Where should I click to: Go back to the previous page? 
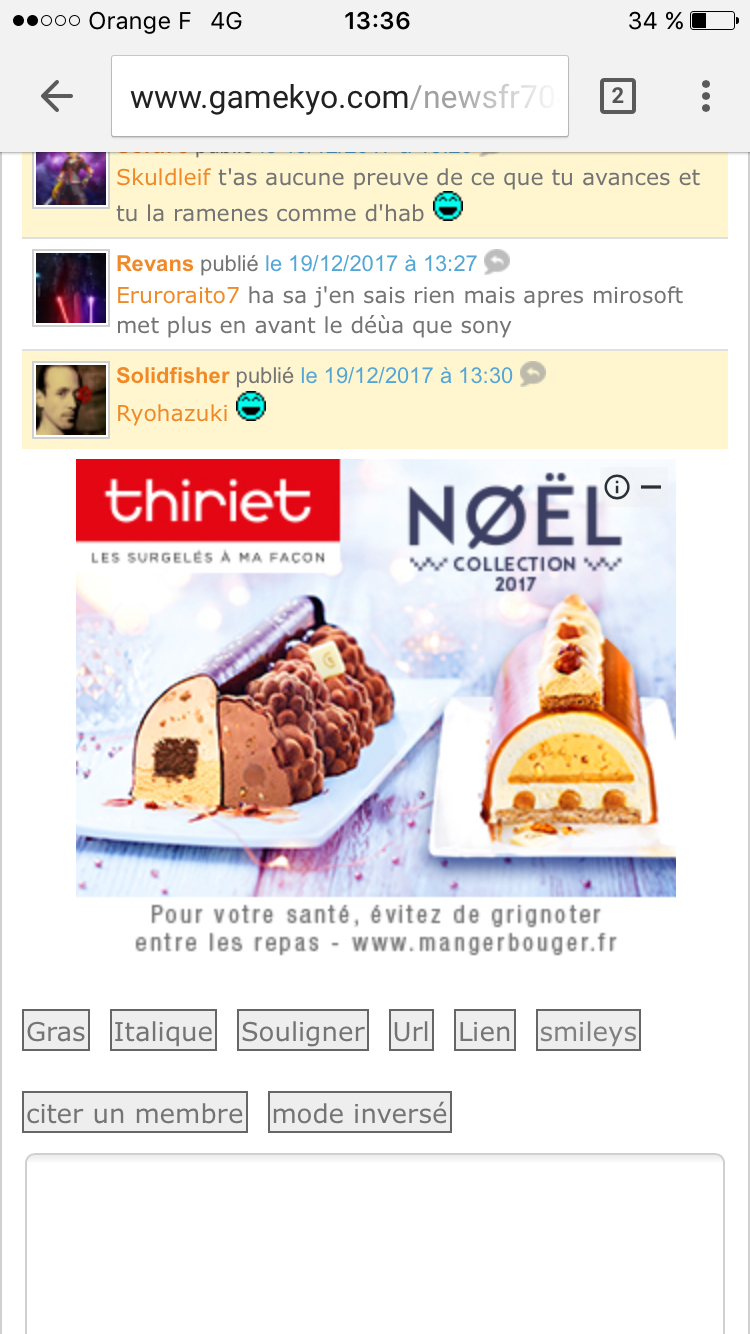(57, 96)
